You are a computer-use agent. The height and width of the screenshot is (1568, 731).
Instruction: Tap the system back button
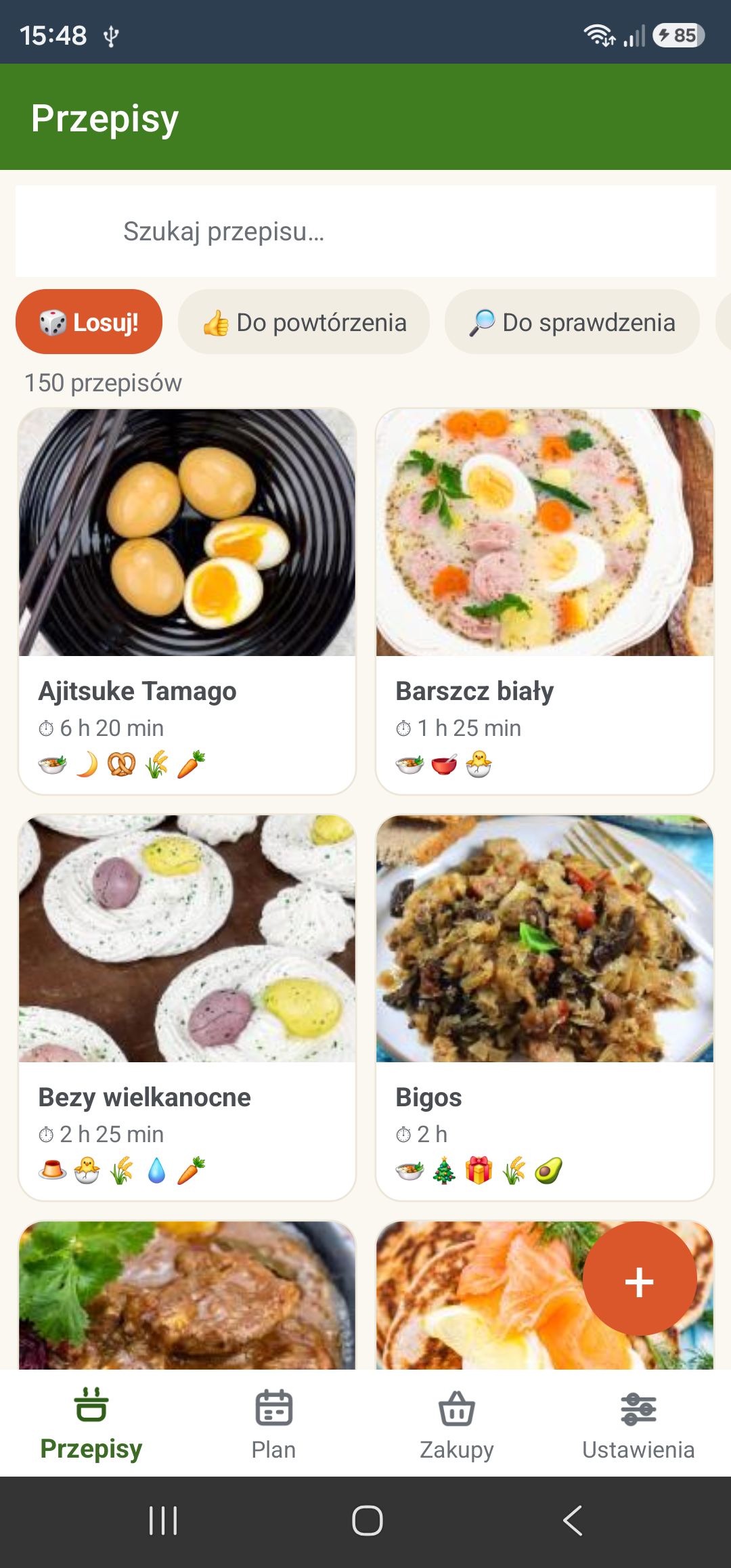point(572,1521)
